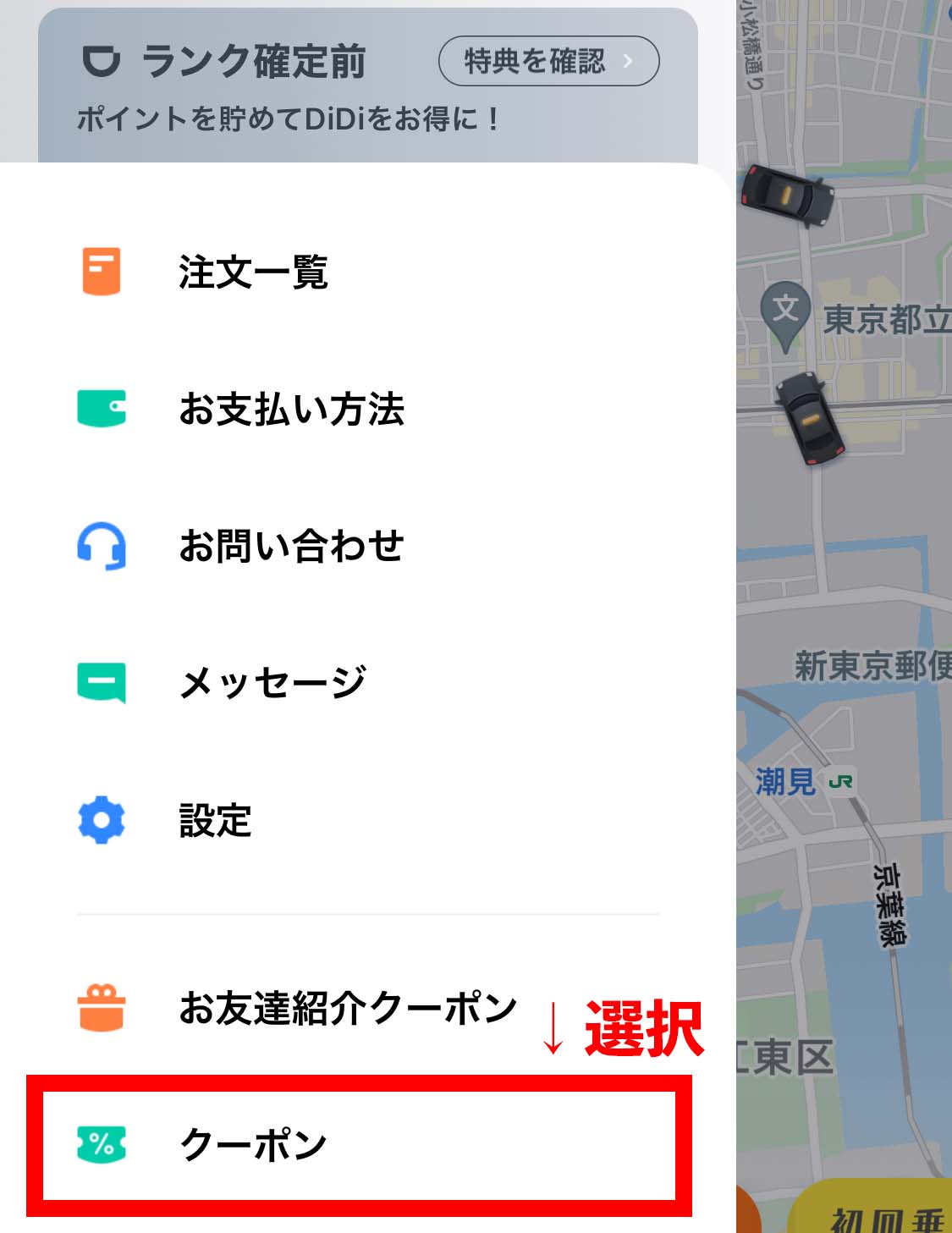This screenshot has width=952, height=1233.
Task: Select the orange order list icon
Action: [x=101, y=269]
